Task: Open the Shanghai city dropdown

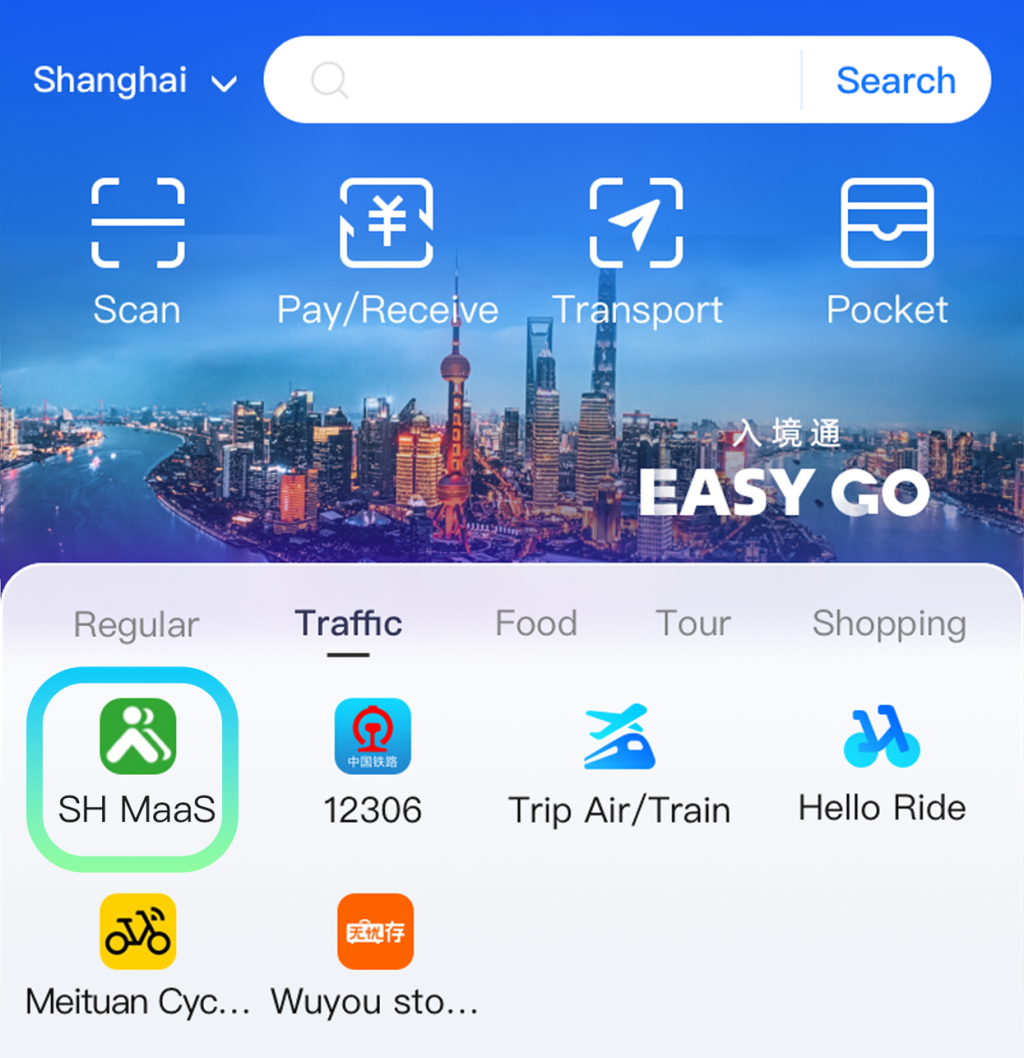Action: click(x=135, y=81)
